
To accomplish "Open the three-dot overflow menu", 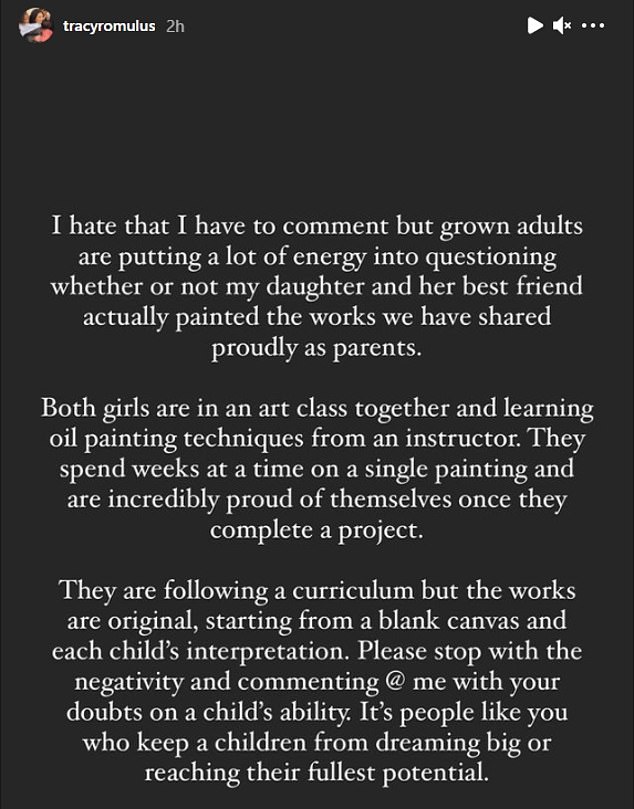I will 593,25.
